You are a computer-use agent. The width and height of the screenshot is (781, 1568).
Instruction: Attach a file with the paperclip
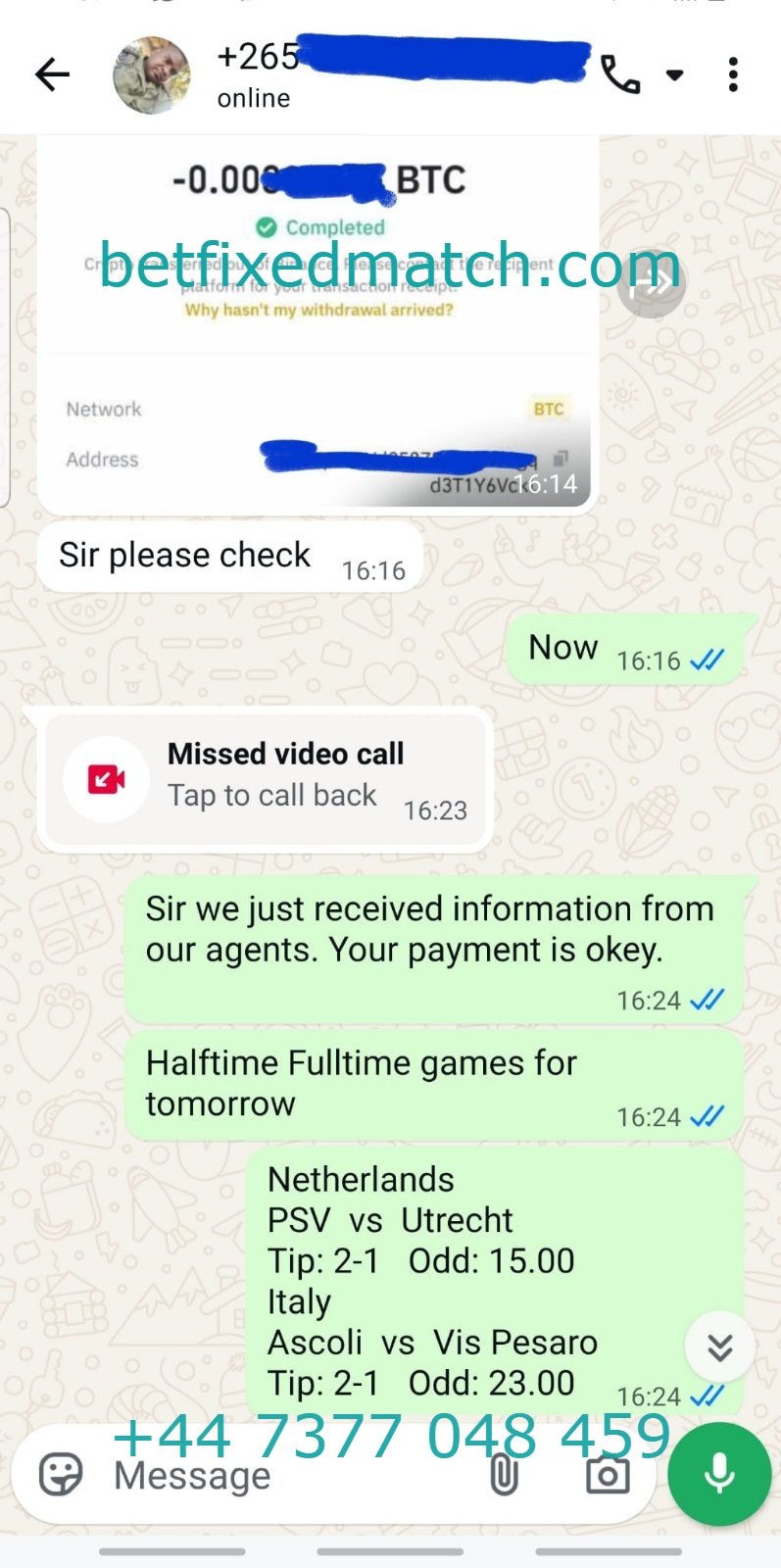coord(504,1474)
